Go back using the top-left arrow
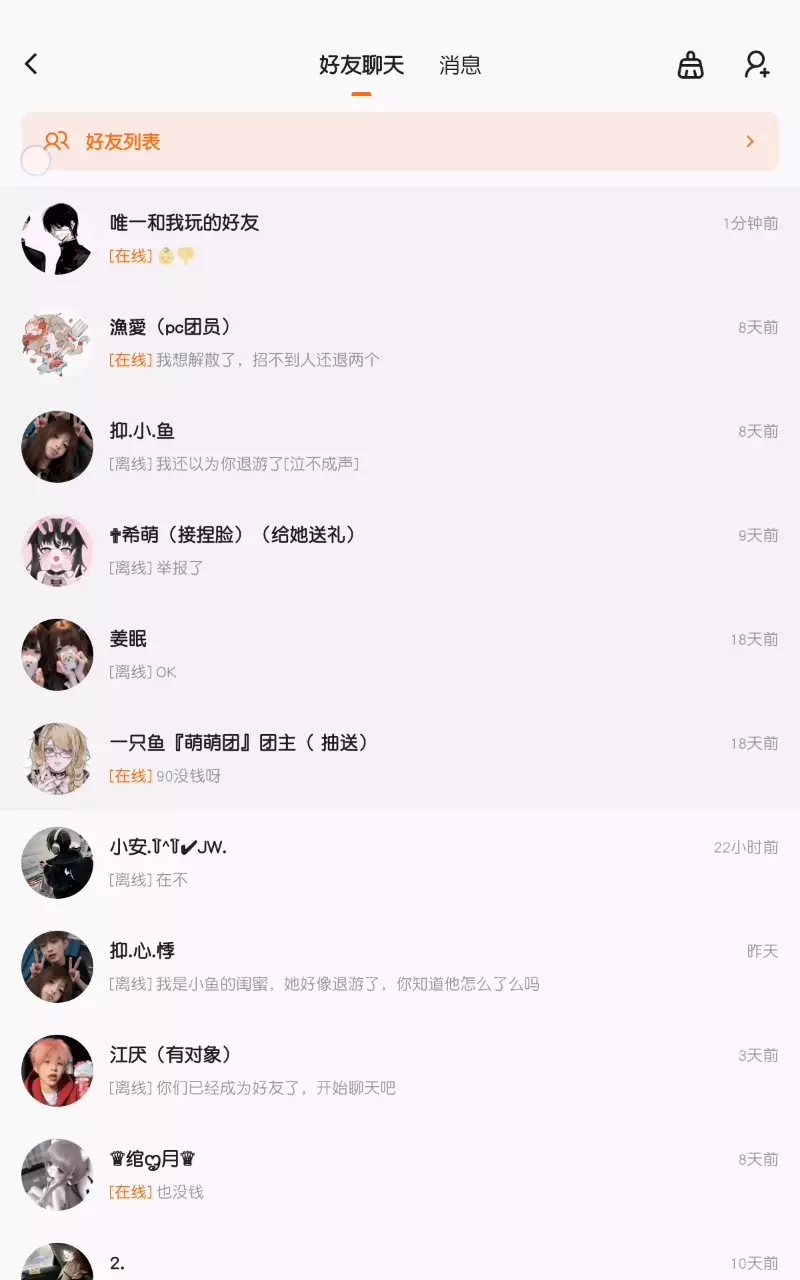This screenshot has height=1280, width=800. [x=31, y=64]
